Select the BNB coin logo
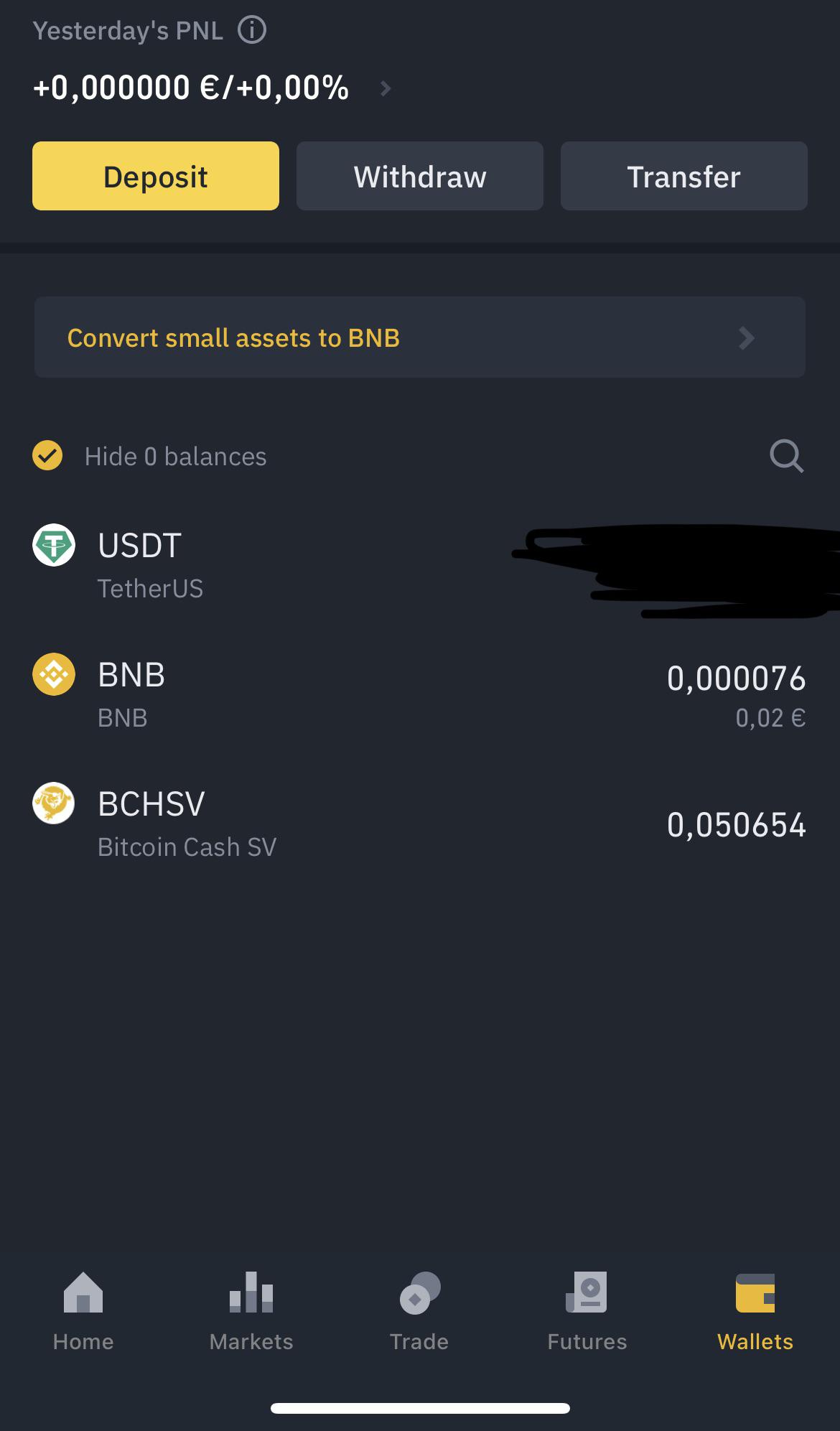The height and width of the screenshot is (1431, 840). [x=53, y=674]
